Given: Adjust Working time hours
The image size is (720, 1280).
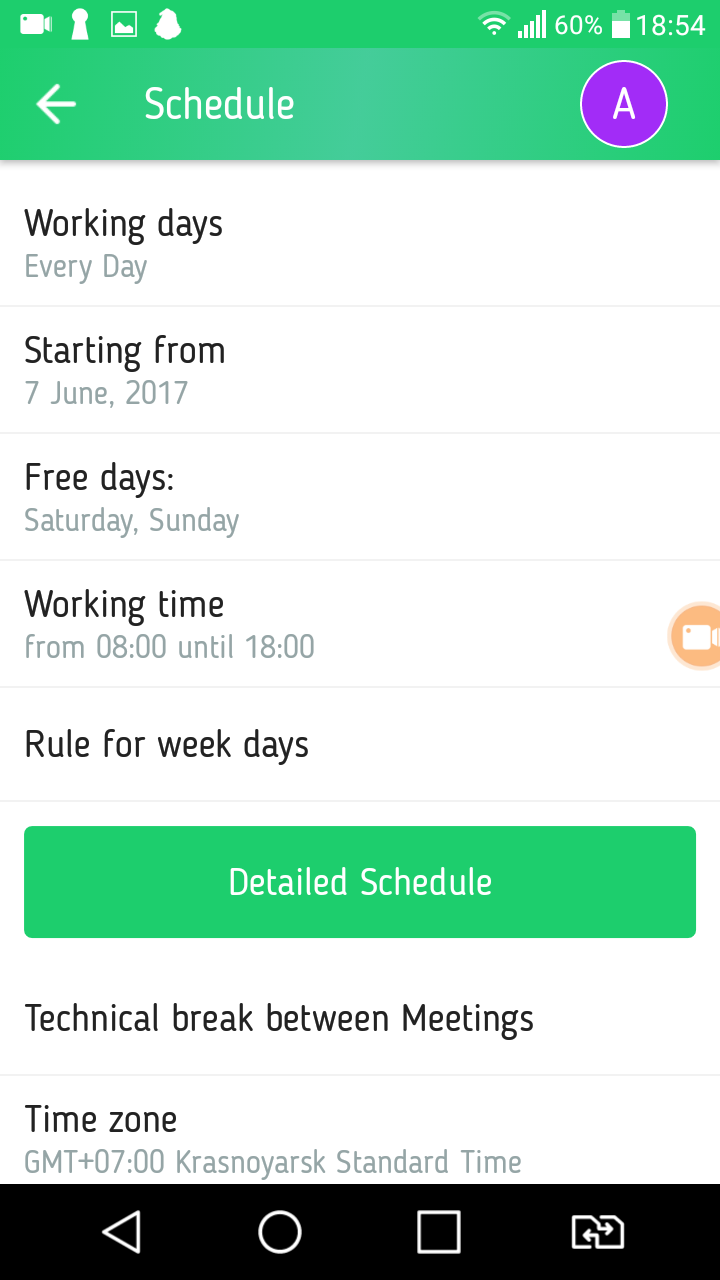Looking at the screenshot, I should click(x=340, y=624).
